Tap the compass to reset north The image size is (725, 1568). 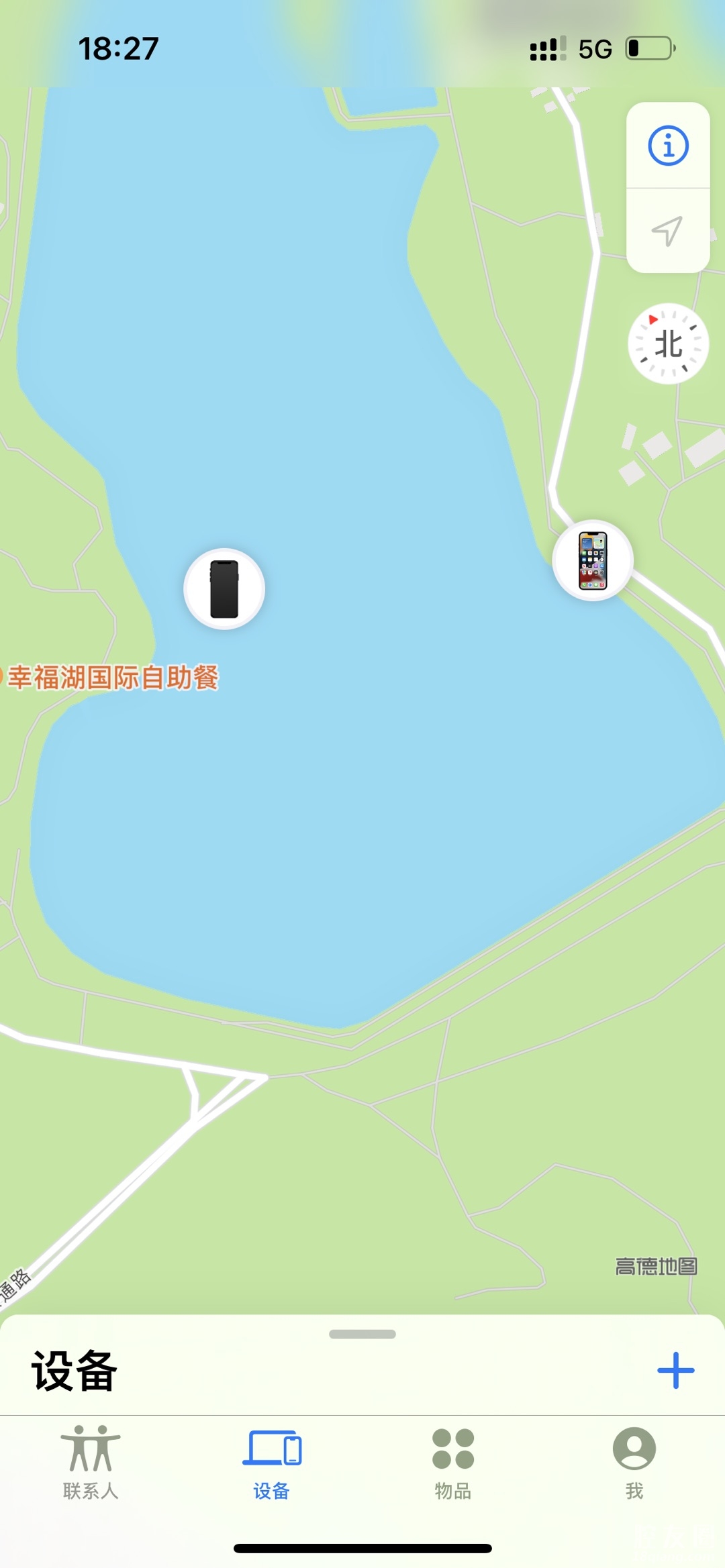(668, 344)
